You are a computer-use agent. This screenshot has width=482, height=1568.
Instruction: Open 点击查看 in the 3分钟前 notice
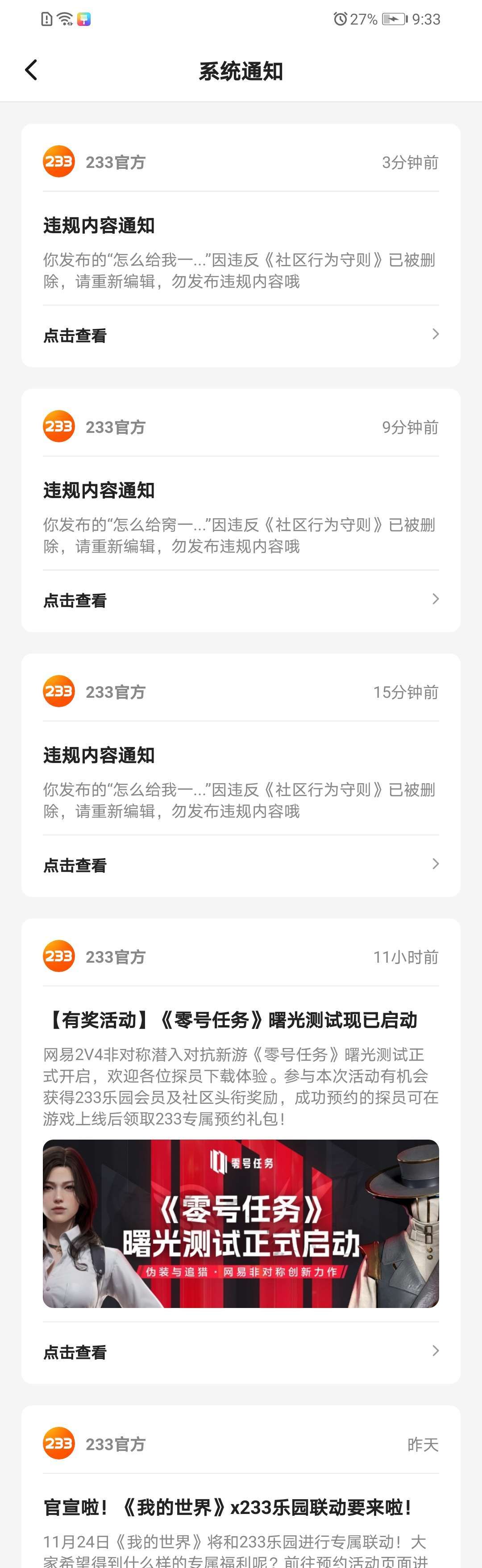point(241,335)
